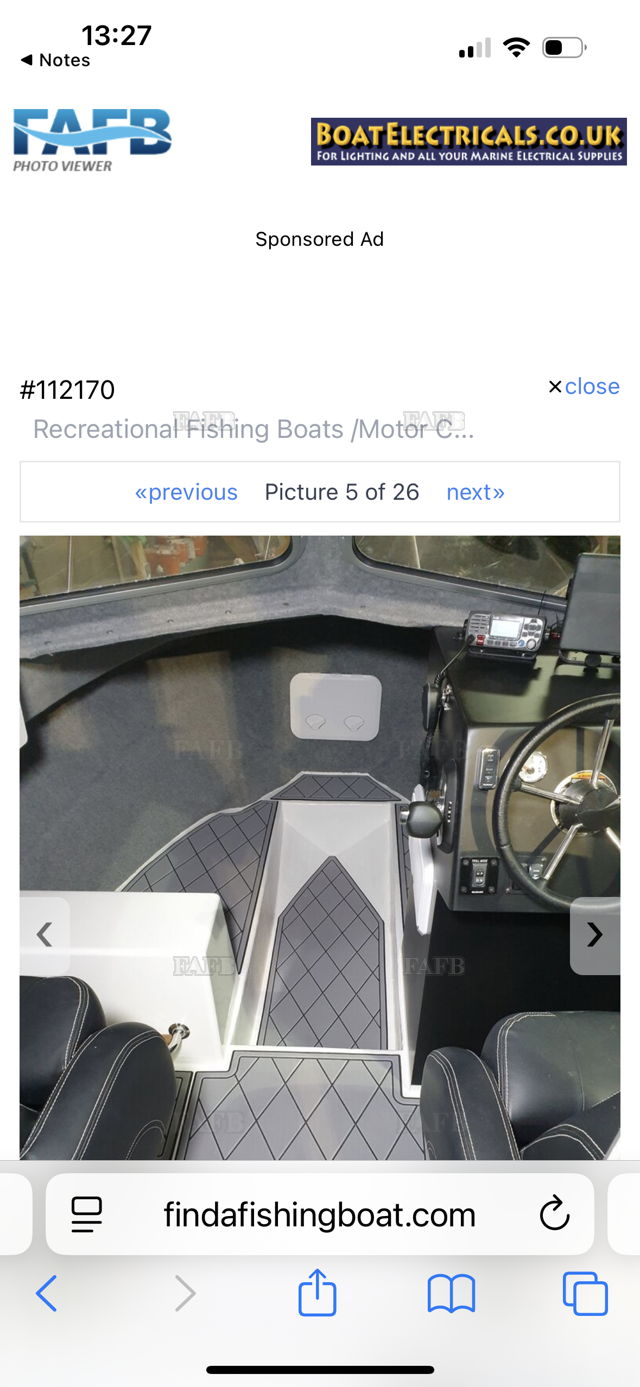This screenshot has width=640, height=1387.
Task: Go back in Safari
Action: [x=46, y=1294]
